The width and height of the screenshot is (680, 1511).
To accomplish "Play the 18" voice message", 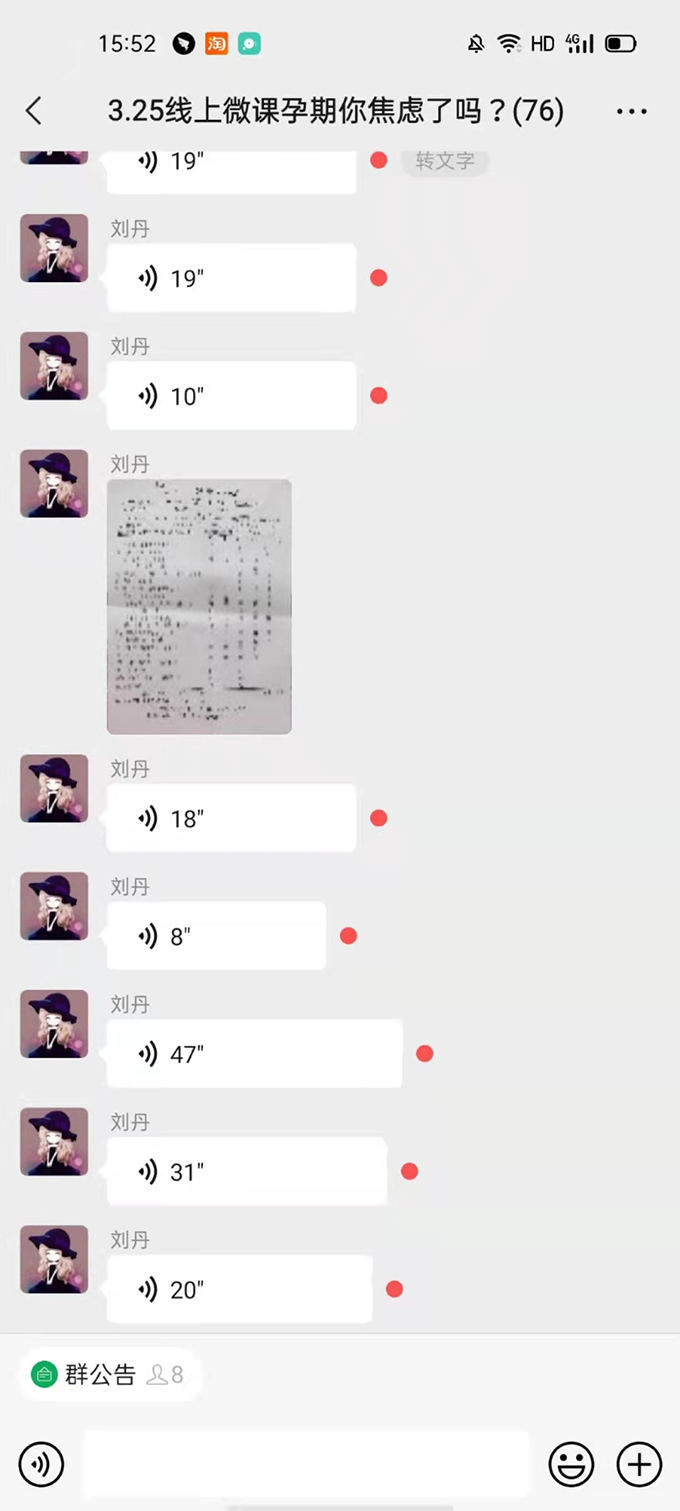I will (x=231, y=818).
